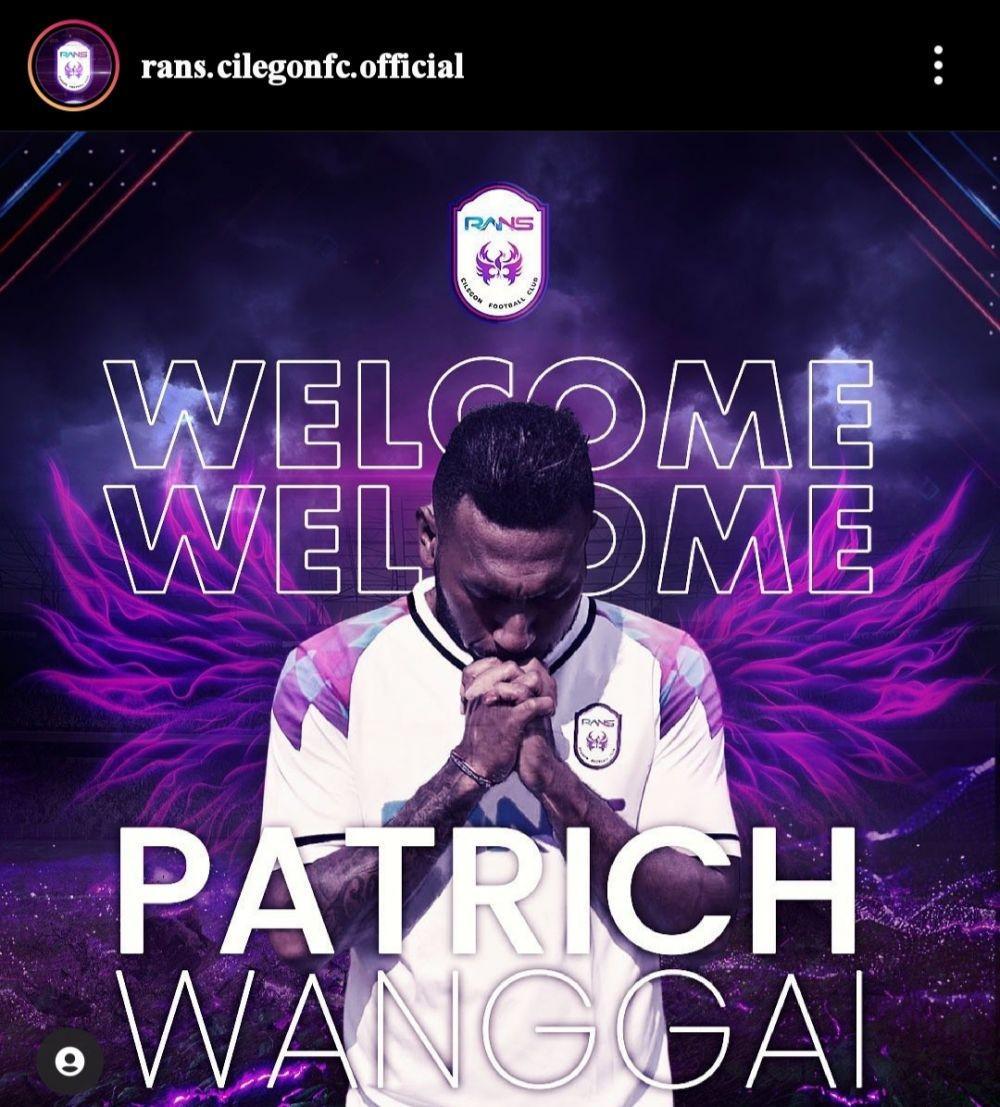
Task: Open the post's three-dot overflow menu
Action: coord(937,65)
